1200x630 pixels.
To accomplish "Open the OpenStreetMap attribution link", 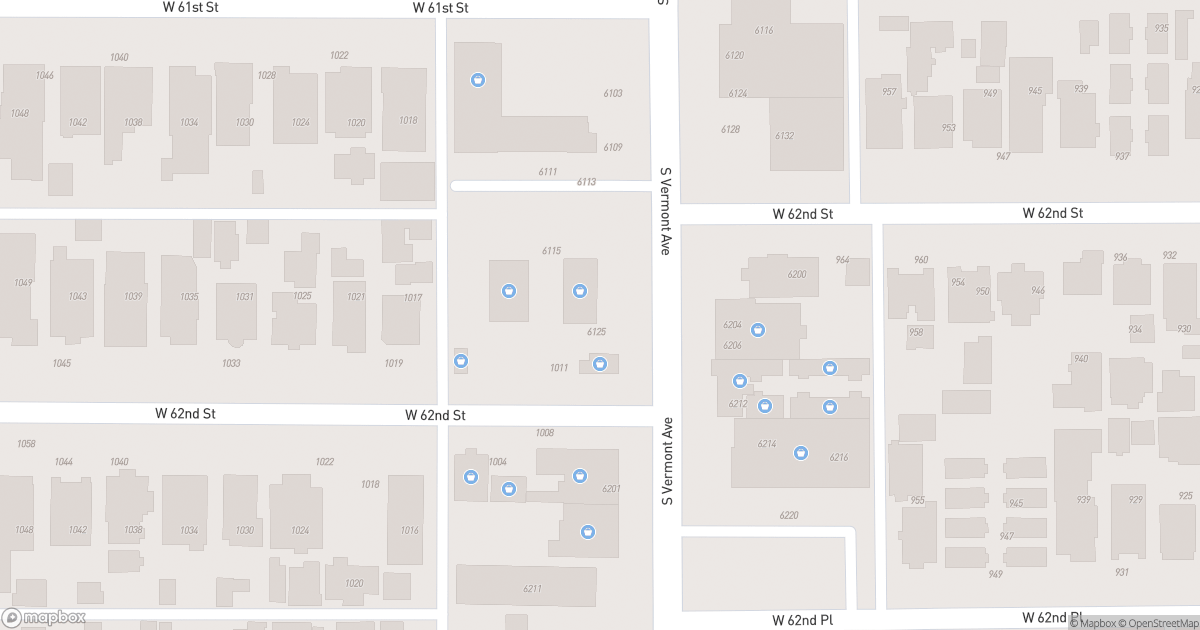I will (1160, 623).
